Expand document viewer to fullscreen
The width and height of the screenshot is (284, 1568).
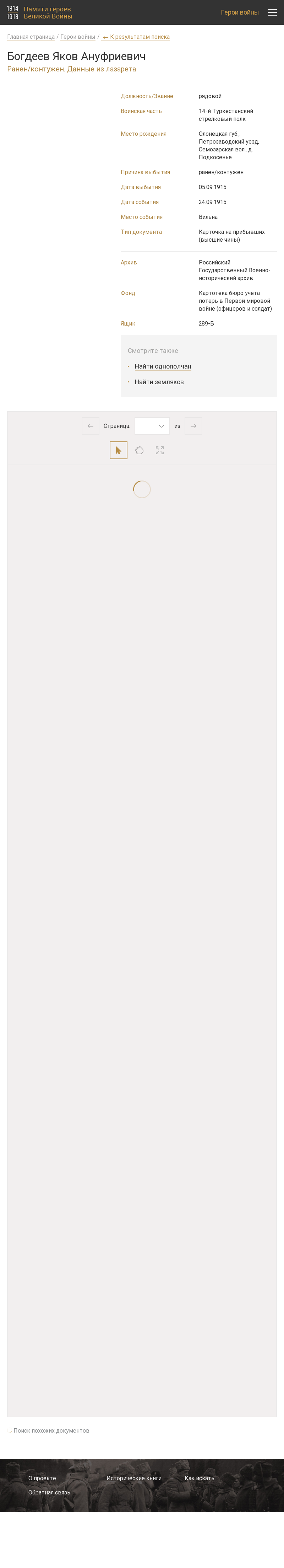click(159, 450)
